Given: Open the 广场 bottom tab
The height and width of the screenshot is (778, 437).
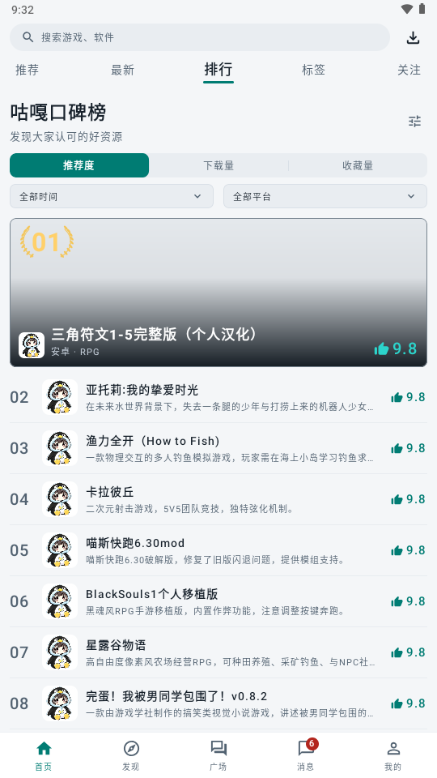Looking at the screenshot, I should [218, 755].
